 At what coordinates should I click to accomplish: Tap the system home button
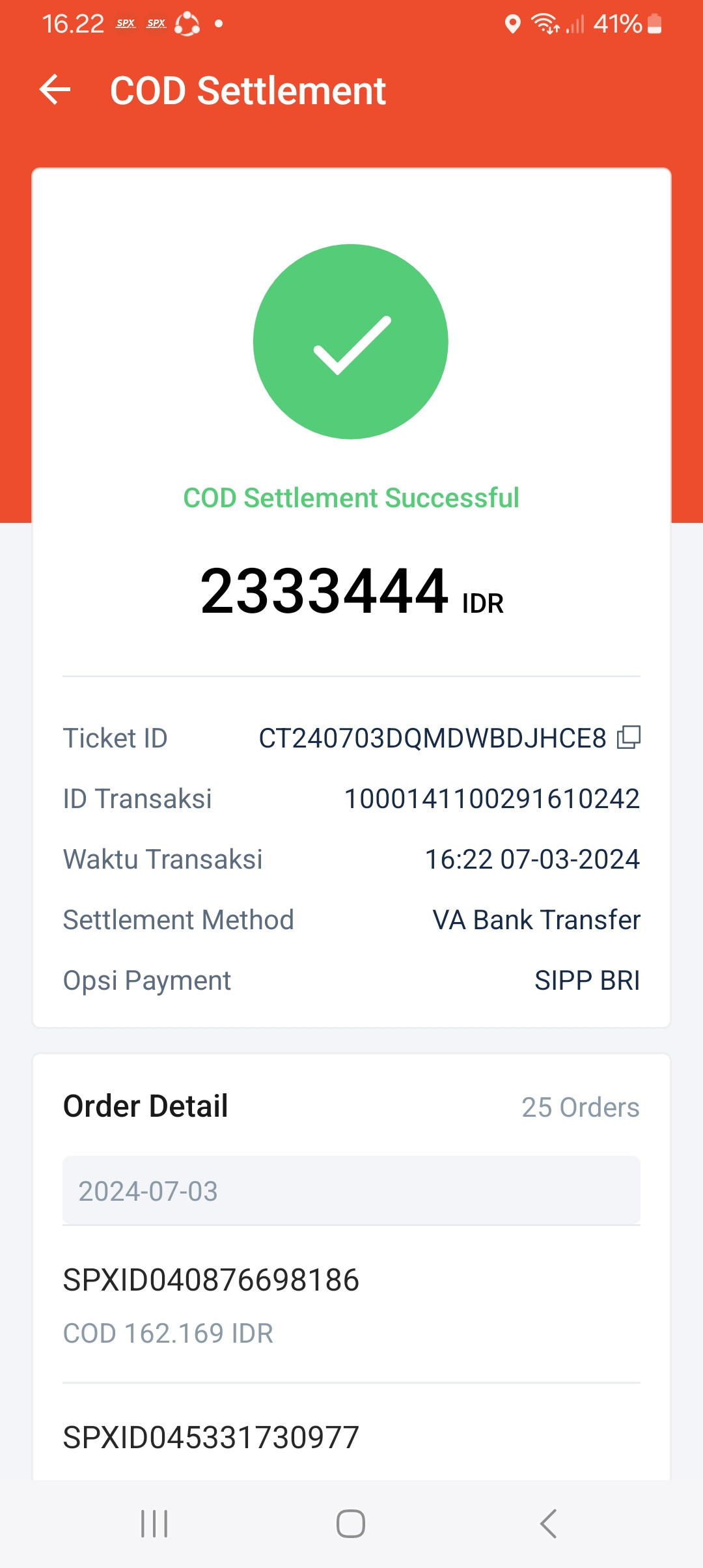(x=351, y=1524)
